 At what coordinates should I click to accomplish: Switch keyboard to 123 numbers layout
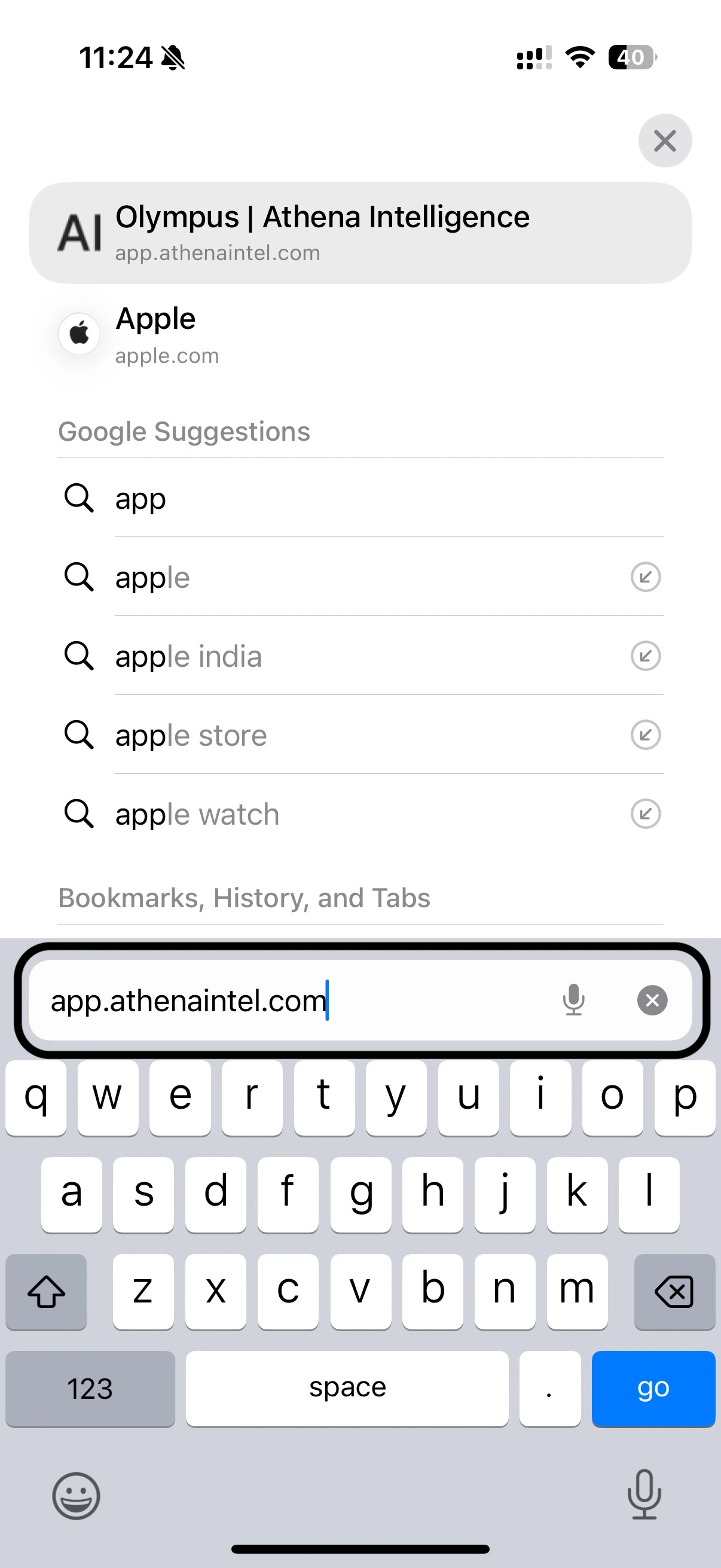pyautogui.click(x=90, y=1389)
